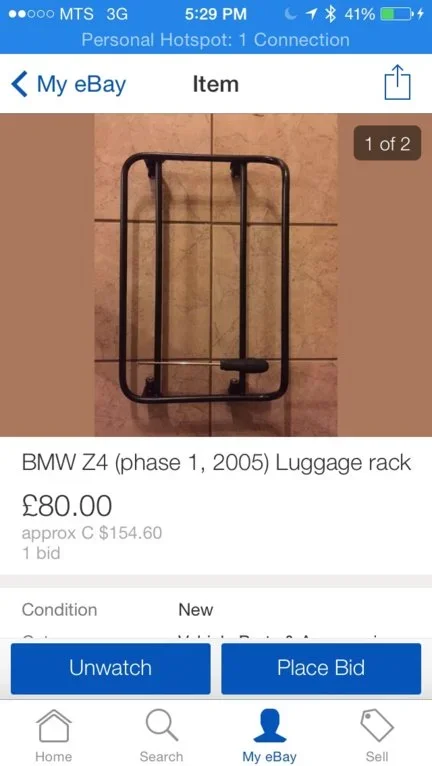Image resolution: width=432 pixels, height=766 pixels.
Task: Open the My eBay tab
Action: (270, 735)
